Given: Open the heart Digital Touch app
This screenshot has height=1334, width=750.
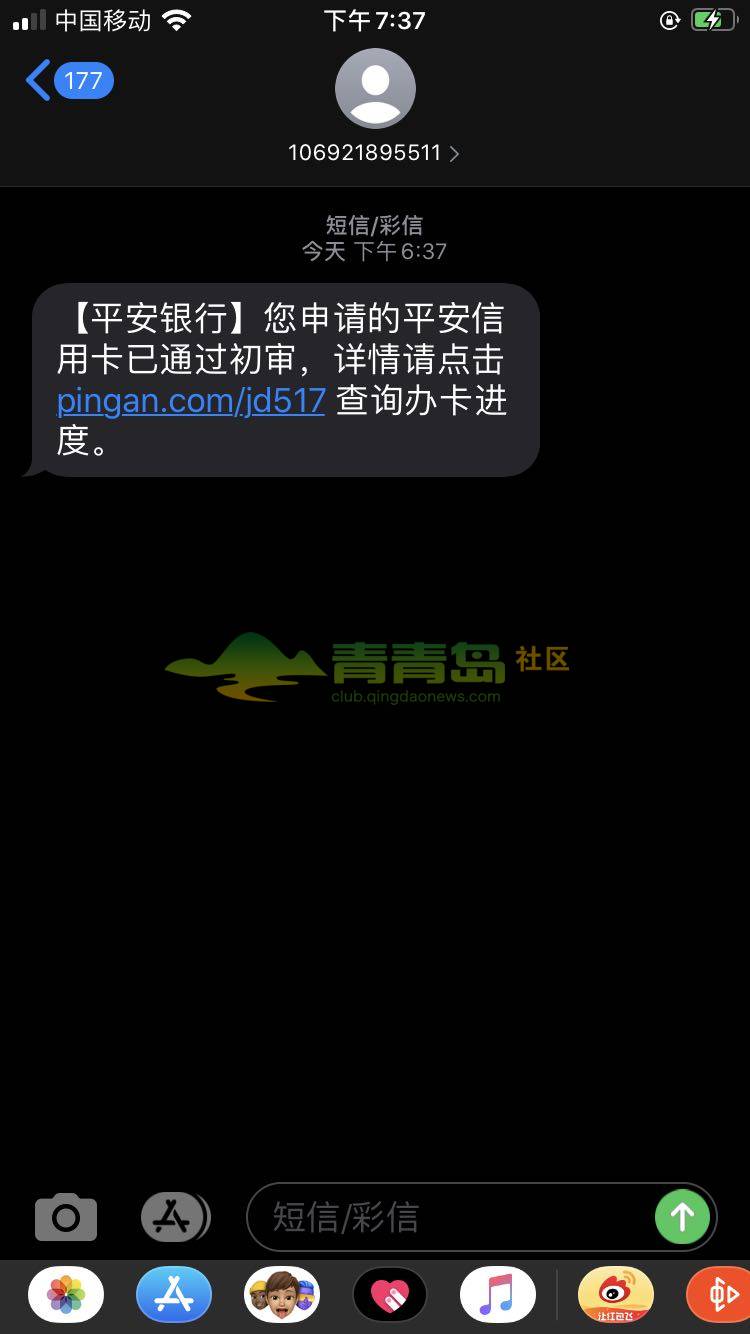Looking at the screenshot, I should tap(390, 1295).
